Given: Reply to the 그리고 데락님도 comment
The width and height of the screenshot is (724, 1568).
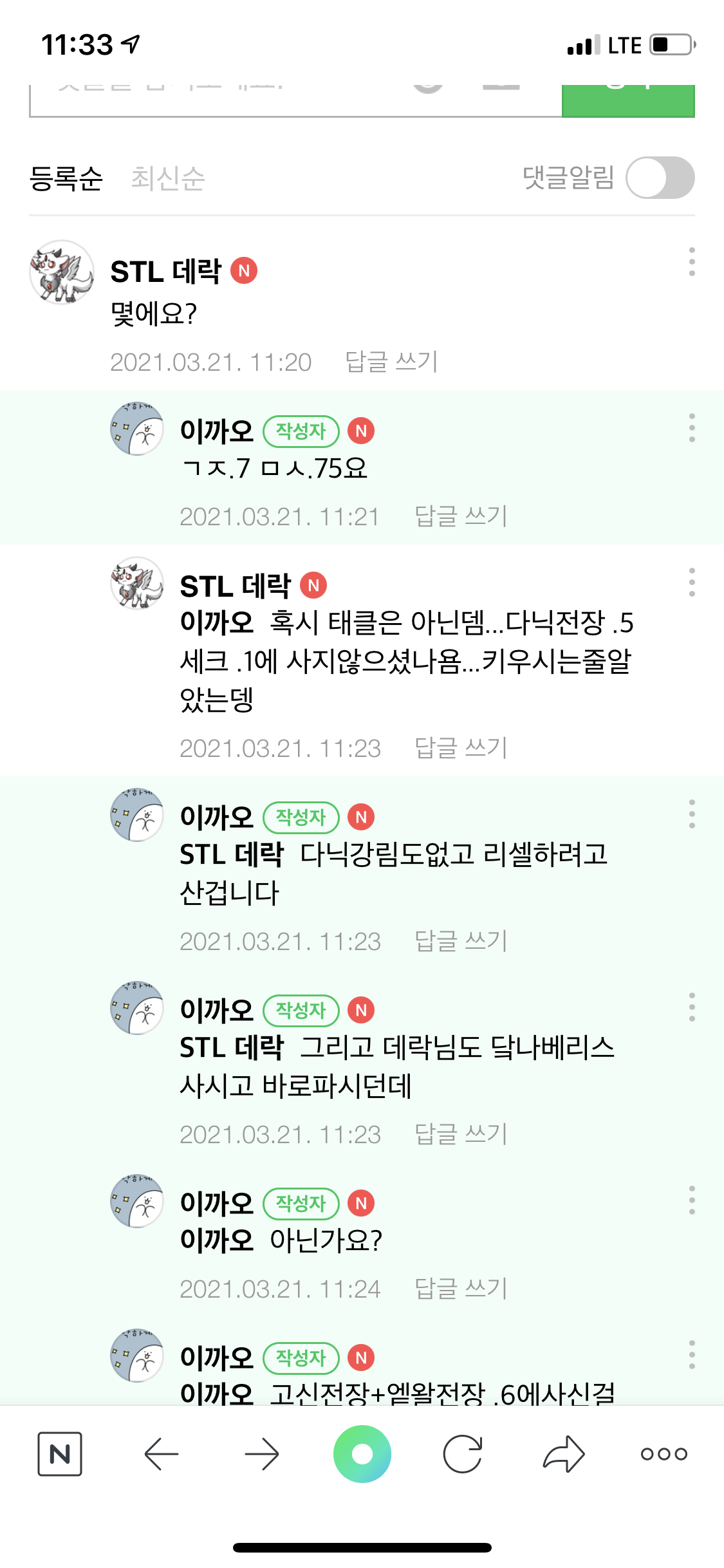Looking at the screenshot, I should pos(461,1134).
